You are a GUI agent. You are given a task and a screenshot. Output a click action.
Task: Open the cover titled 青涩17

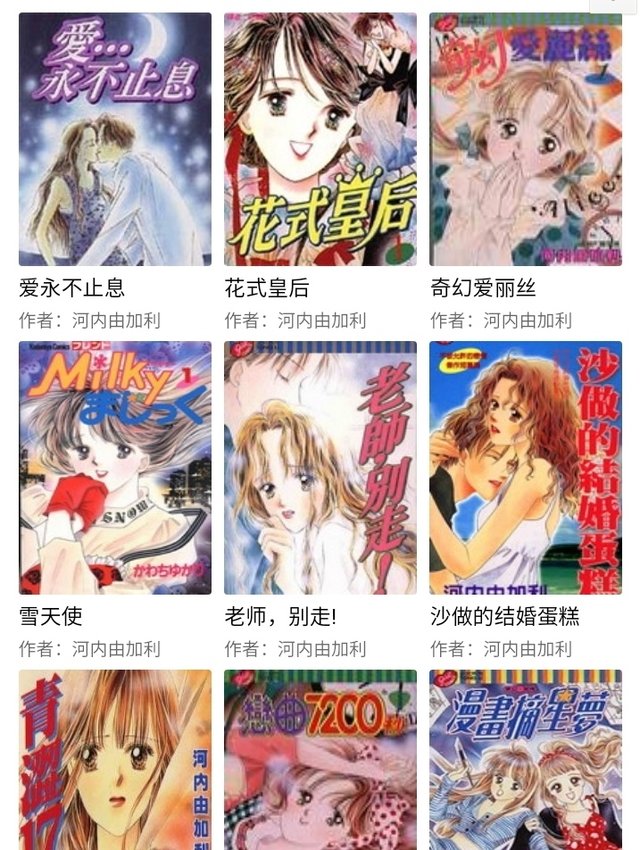tap(115, 760)
